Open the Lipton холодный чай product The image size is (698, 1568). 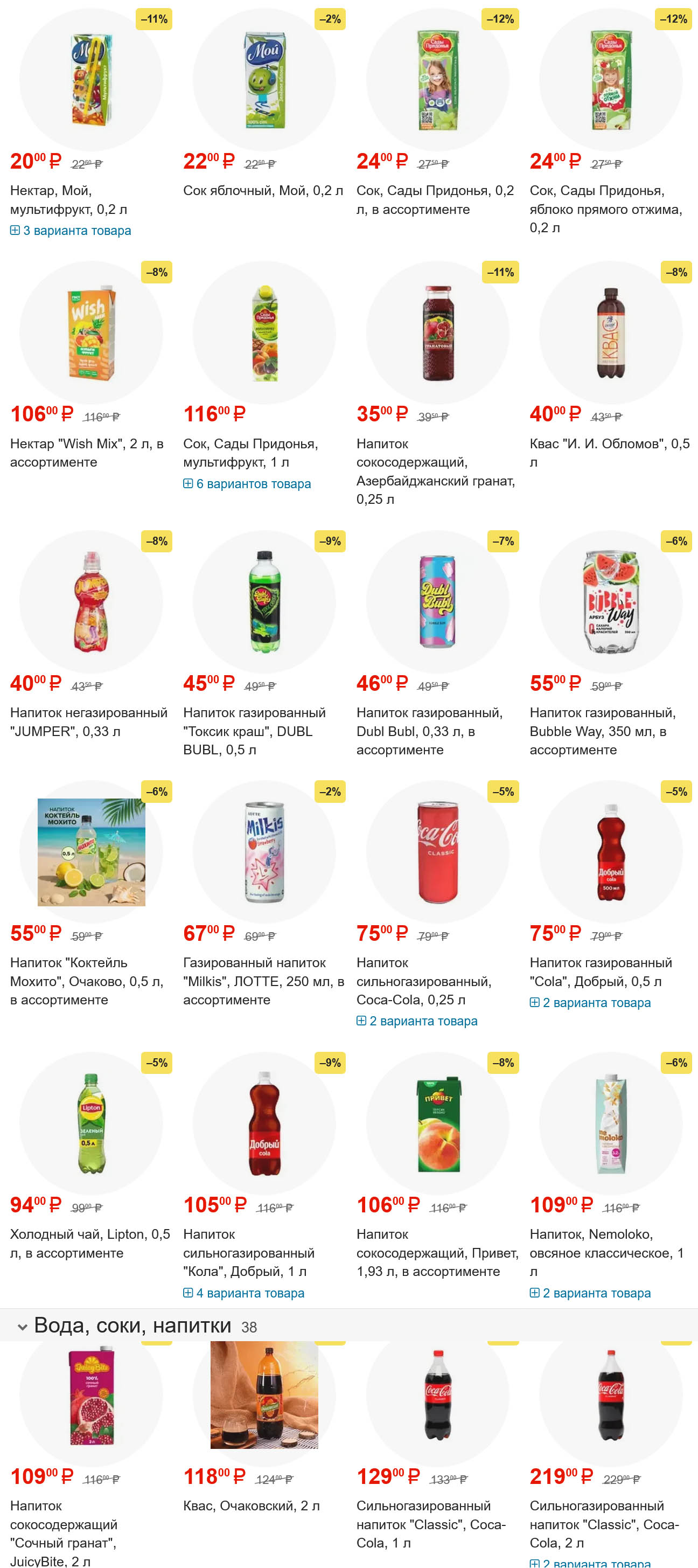[x=89, y=1243]
